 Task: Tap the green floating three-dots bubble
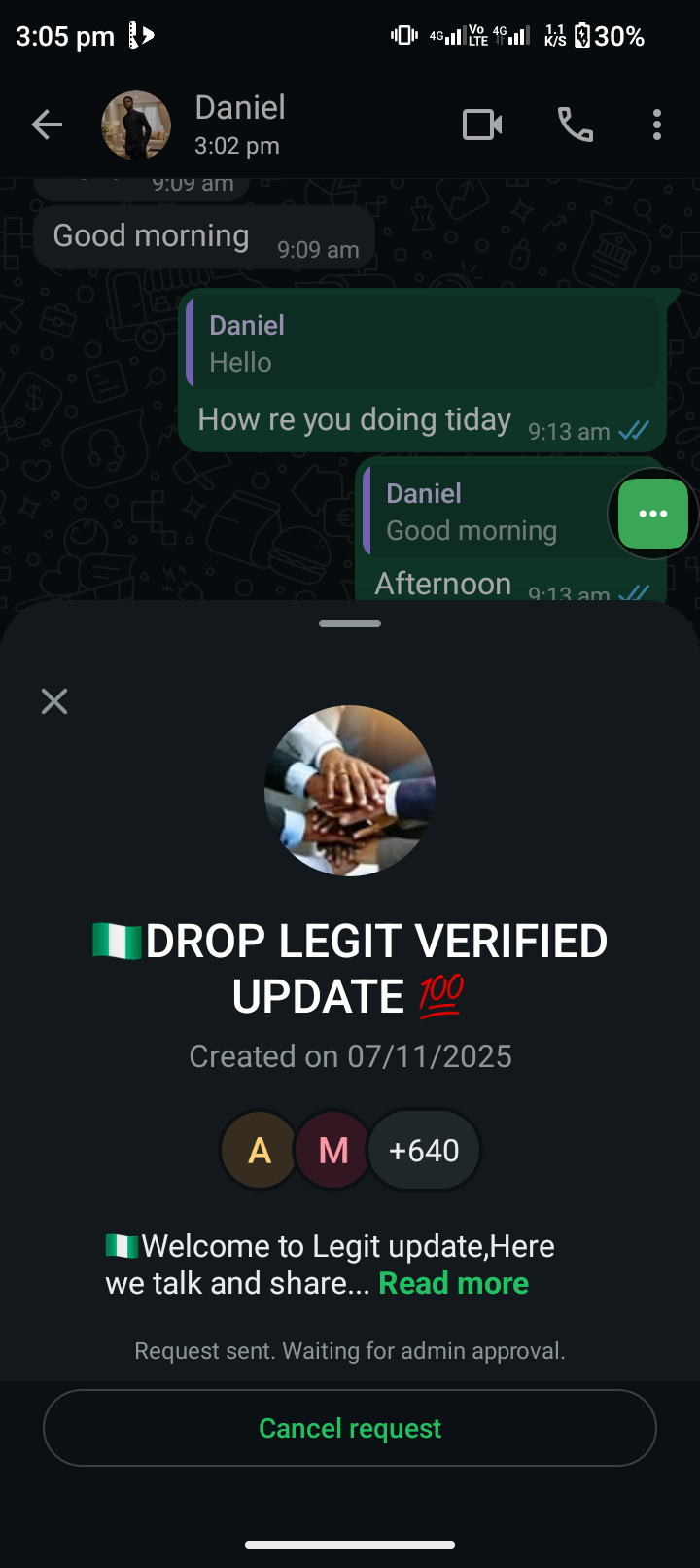pos(652,514)
